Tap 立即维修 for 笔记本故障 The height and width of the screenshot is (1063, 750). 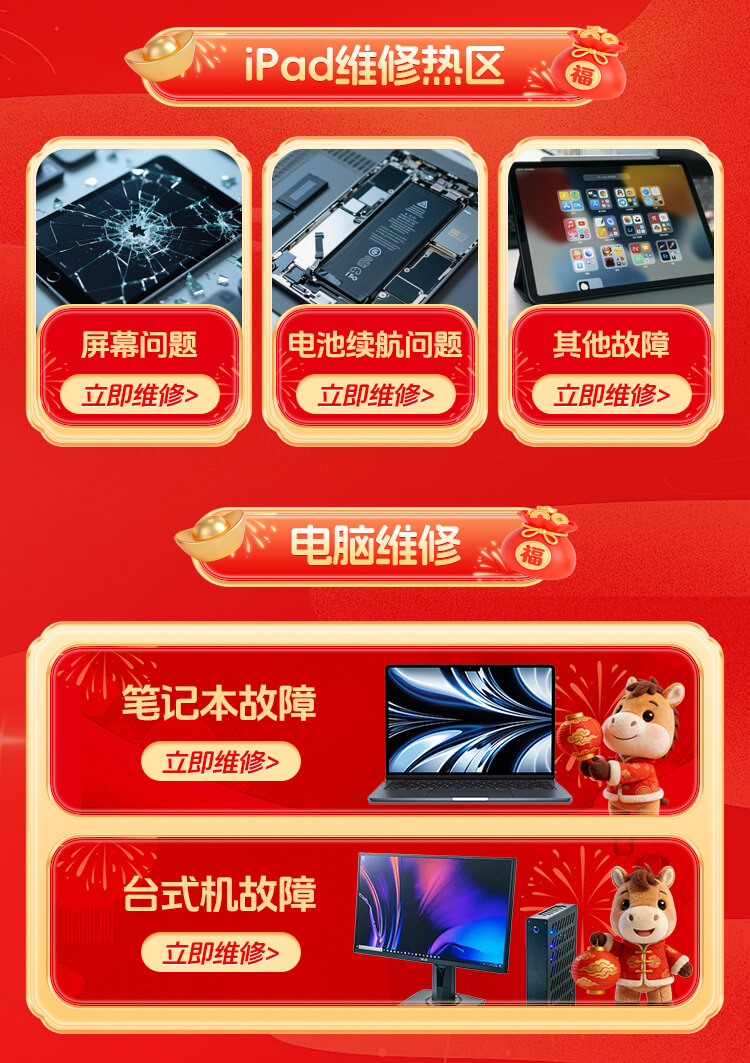[x=220, y=762]
